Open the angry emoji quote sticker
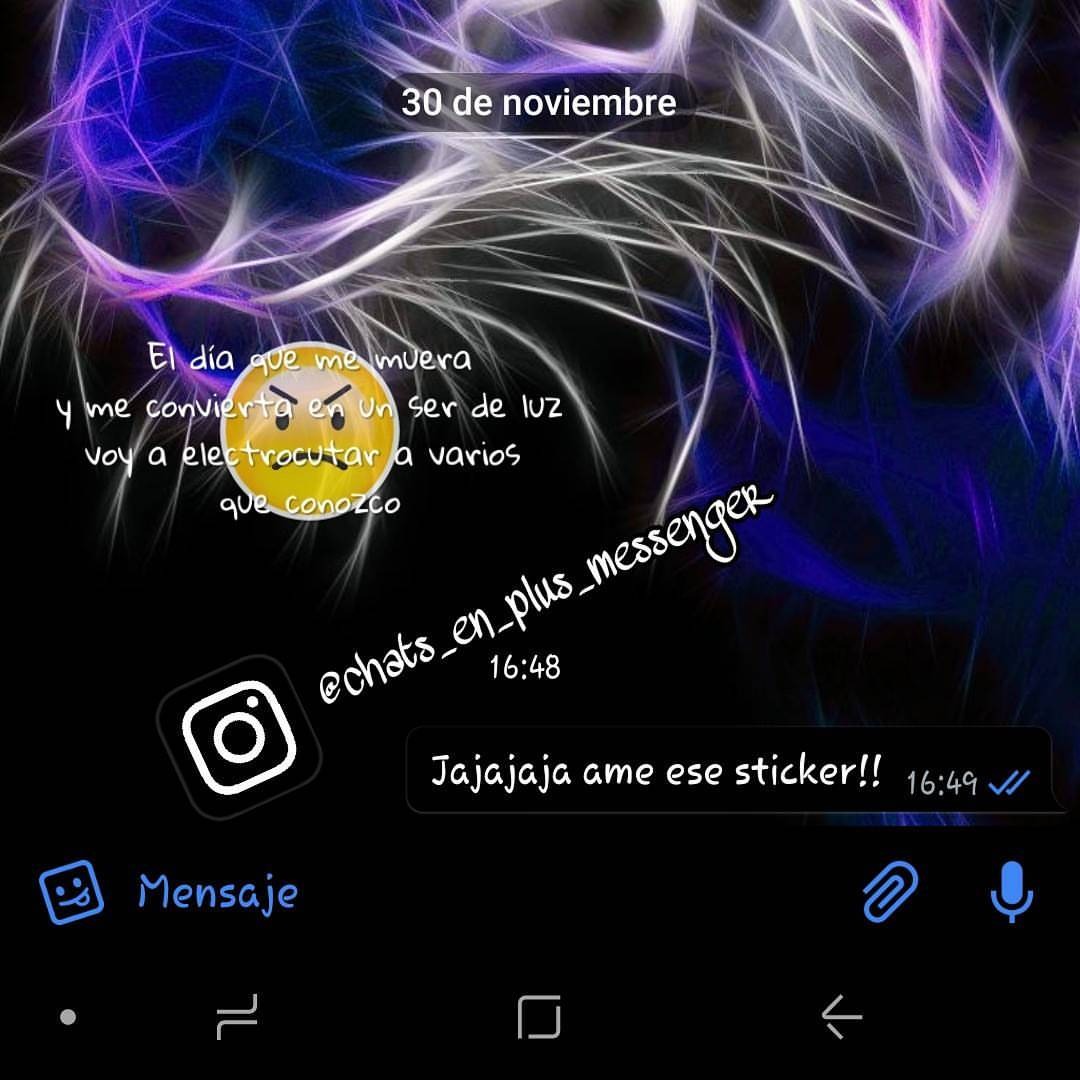1080x1080 pixels. point(310,432)
